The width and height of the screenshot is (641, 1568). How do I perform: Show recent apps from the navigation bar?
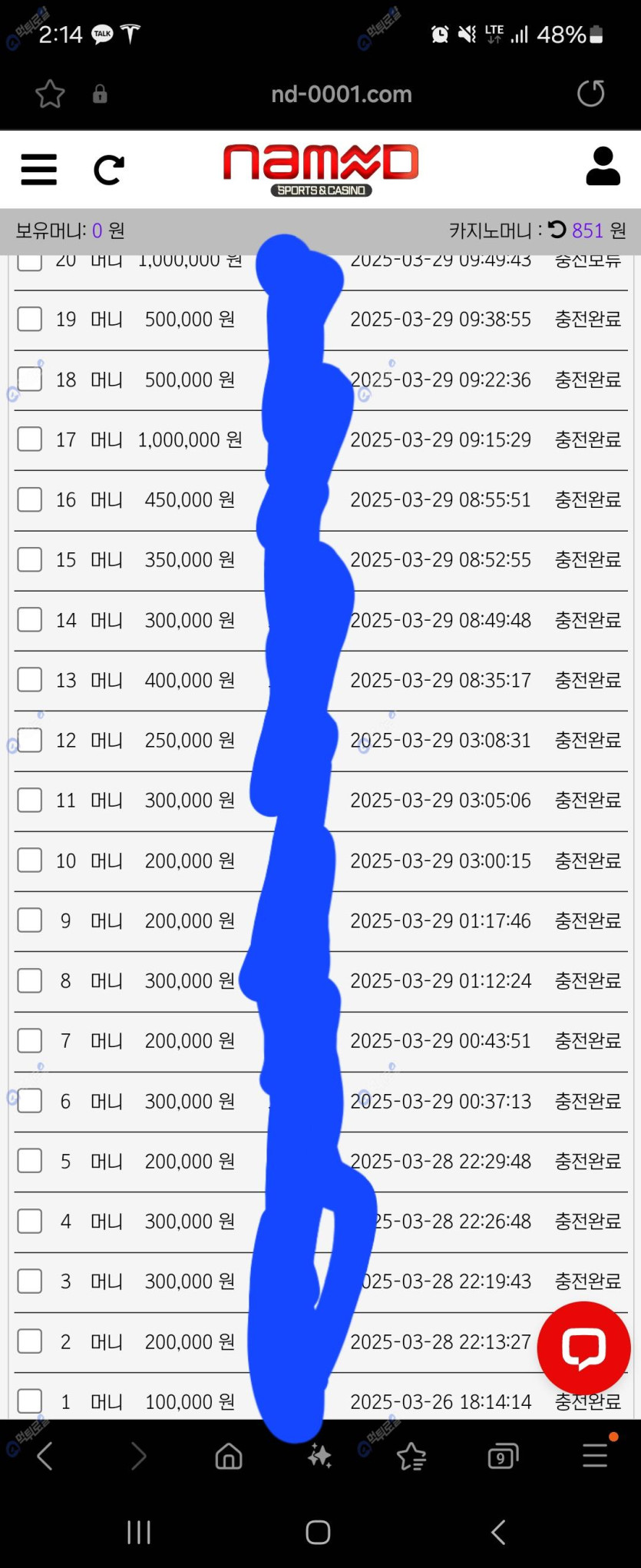point(139,1532)
